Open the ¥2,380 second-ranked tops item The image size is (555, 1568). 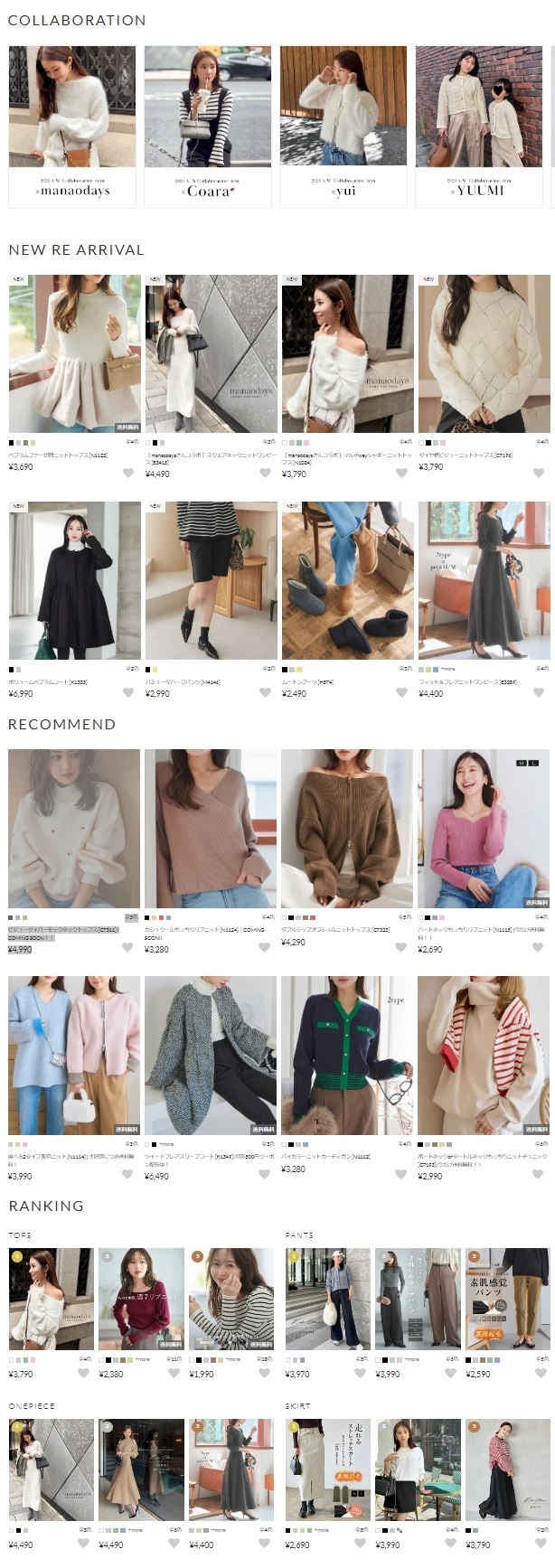point(140,1299)
